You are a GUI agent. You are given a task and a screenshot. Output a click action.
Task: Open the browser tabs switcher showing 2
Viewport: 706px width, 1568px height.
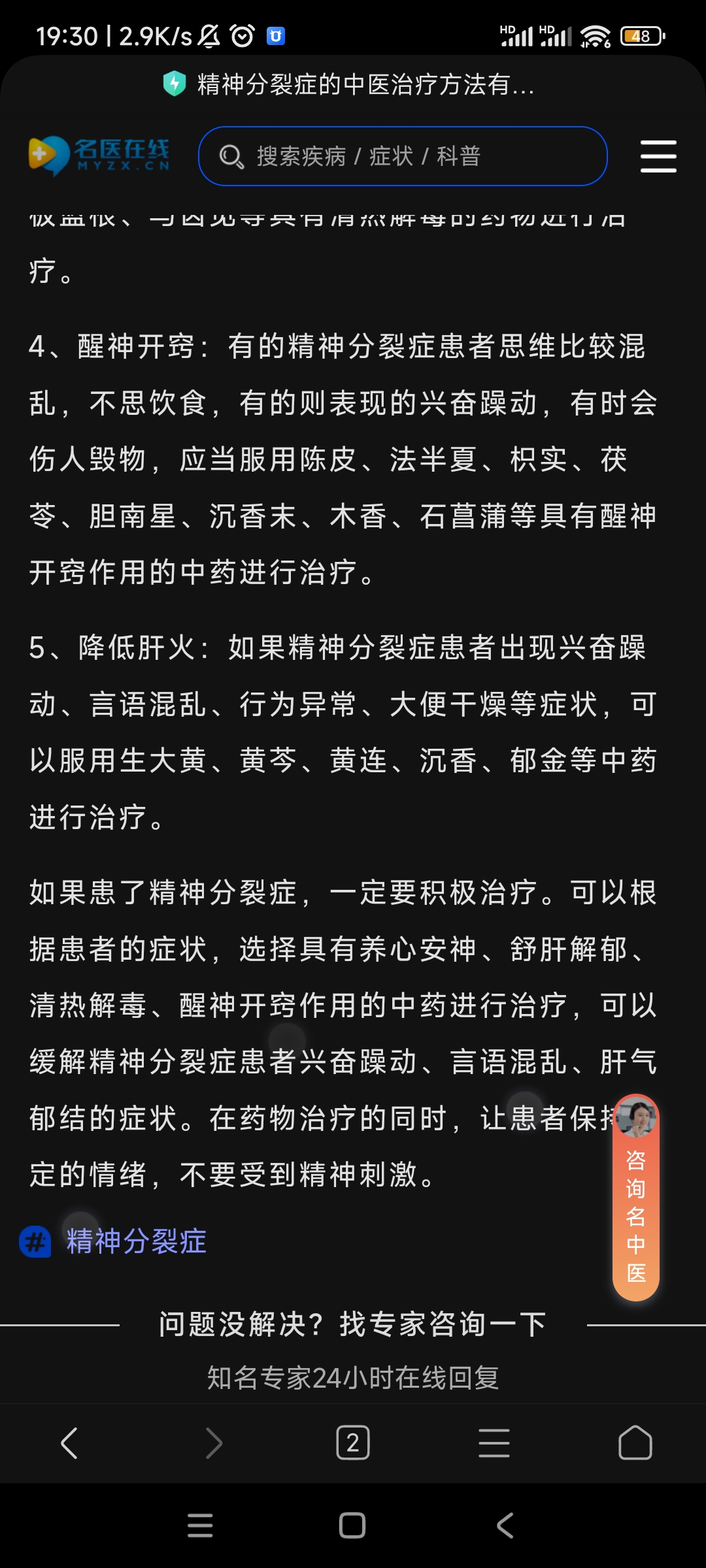click(353, 1443)
